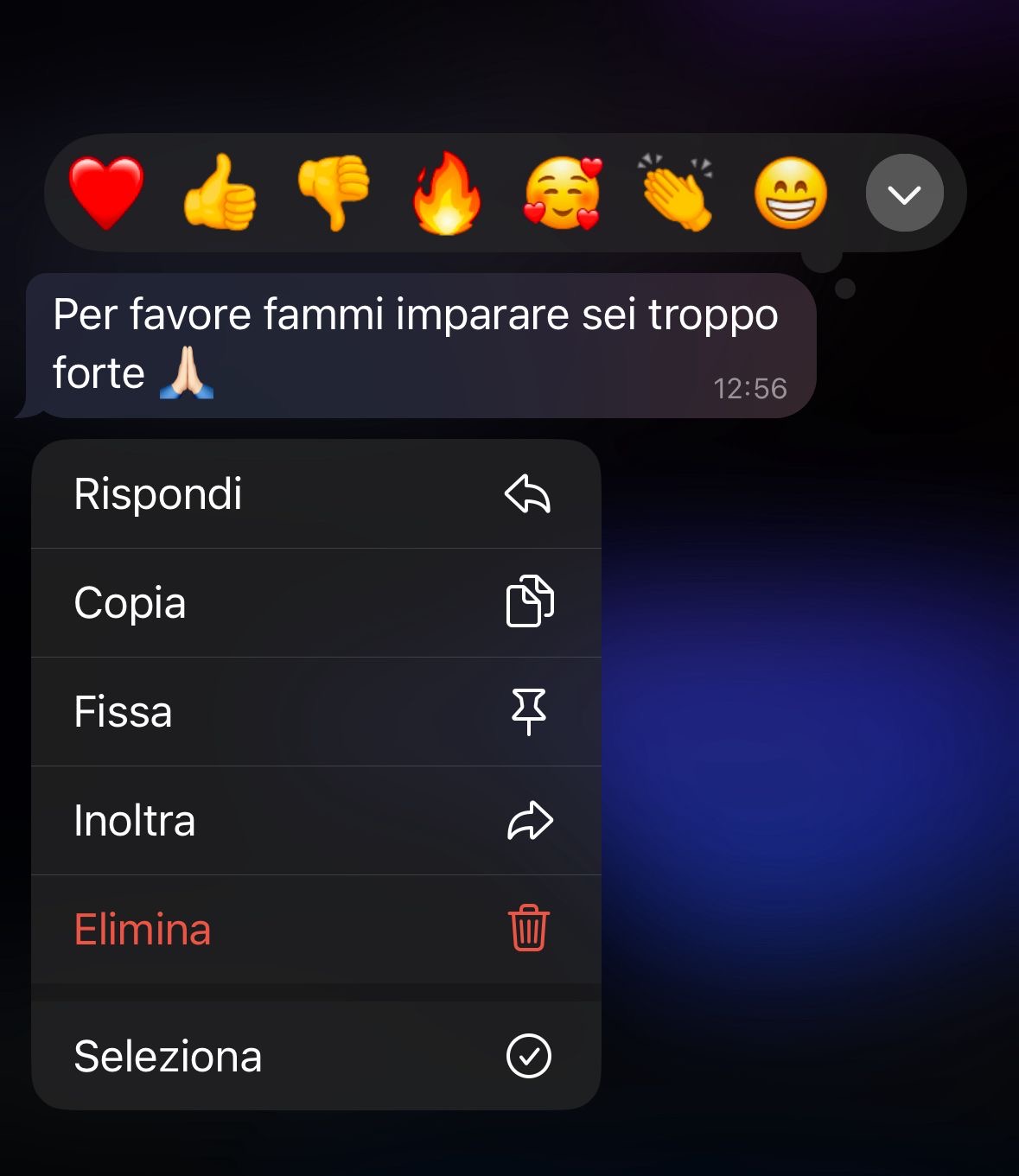The height and width of the screenshot is (1176, 1019).
Task: React with the thumbs up emoji
Action: (220, 193)
